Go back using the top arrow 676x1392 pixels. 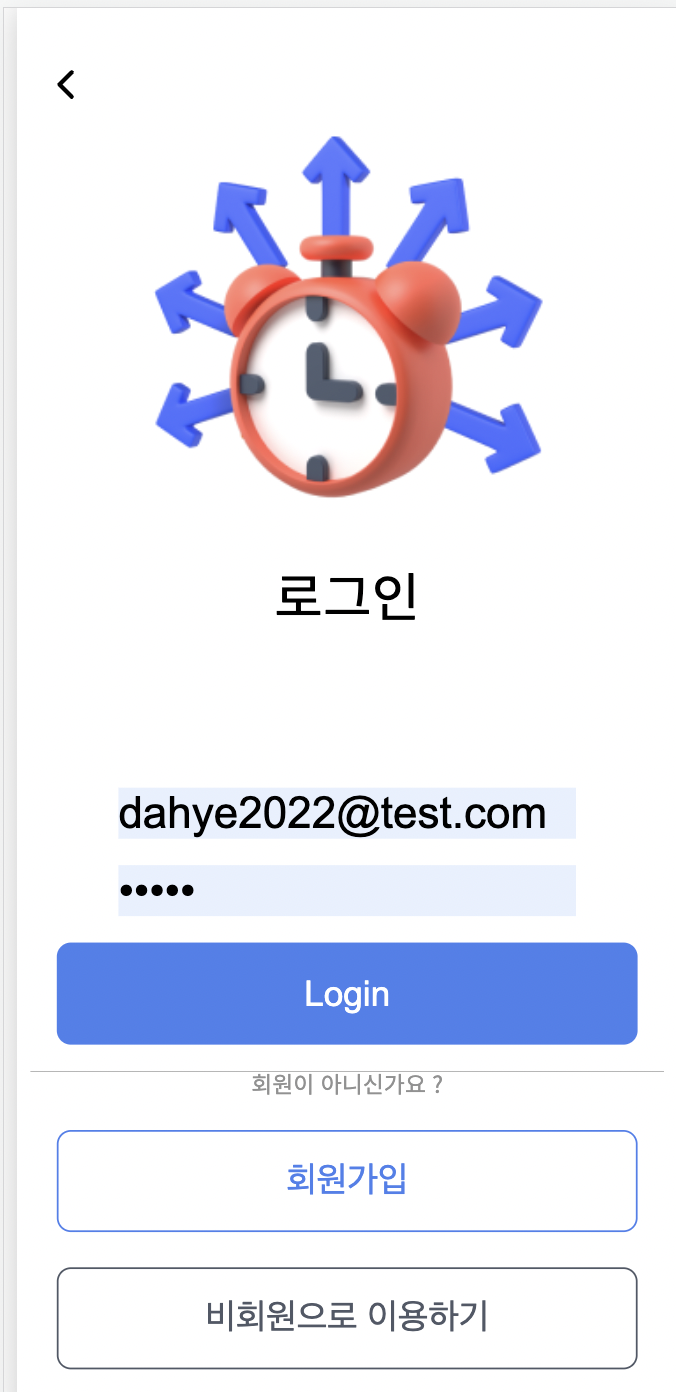(x=66, y=85)
